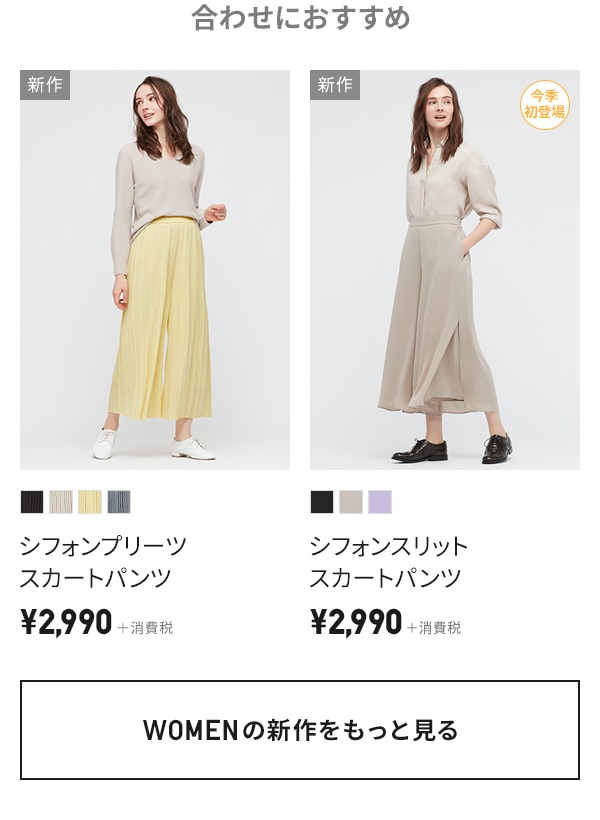Open the シフォンスリットスカートパンツ product image
Viewport: 600px width, 820px height.
(x=445, y=270)
